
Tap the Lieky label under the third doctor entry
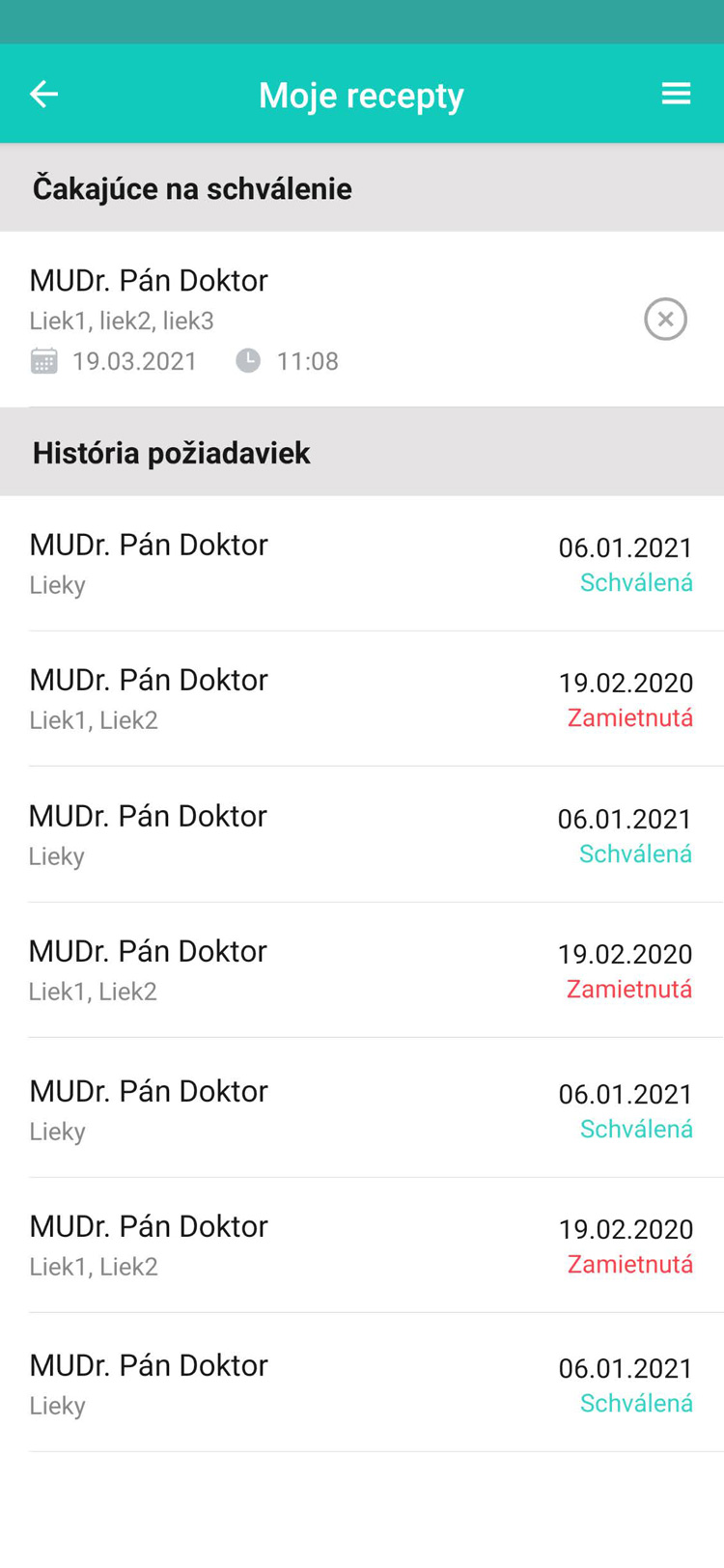[56, 856]
